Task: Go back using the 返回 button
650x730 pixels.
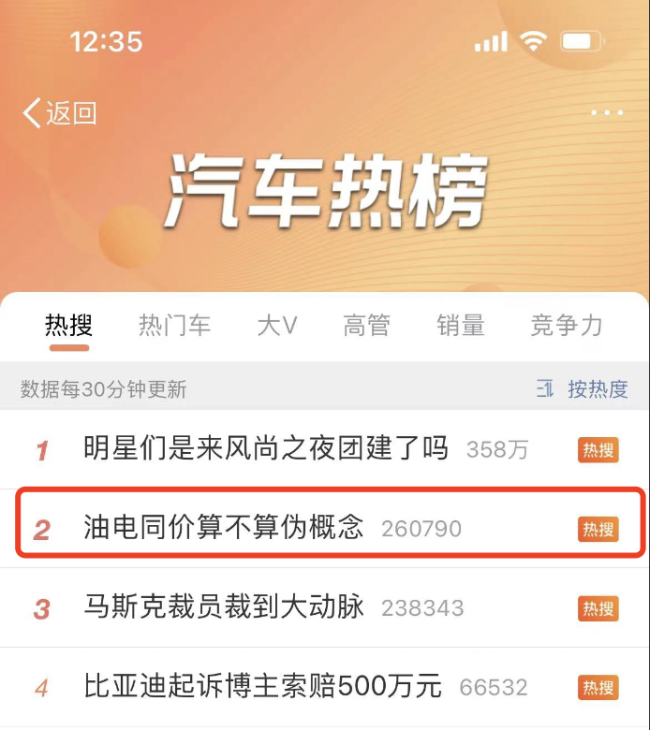Action: [60, 113]
